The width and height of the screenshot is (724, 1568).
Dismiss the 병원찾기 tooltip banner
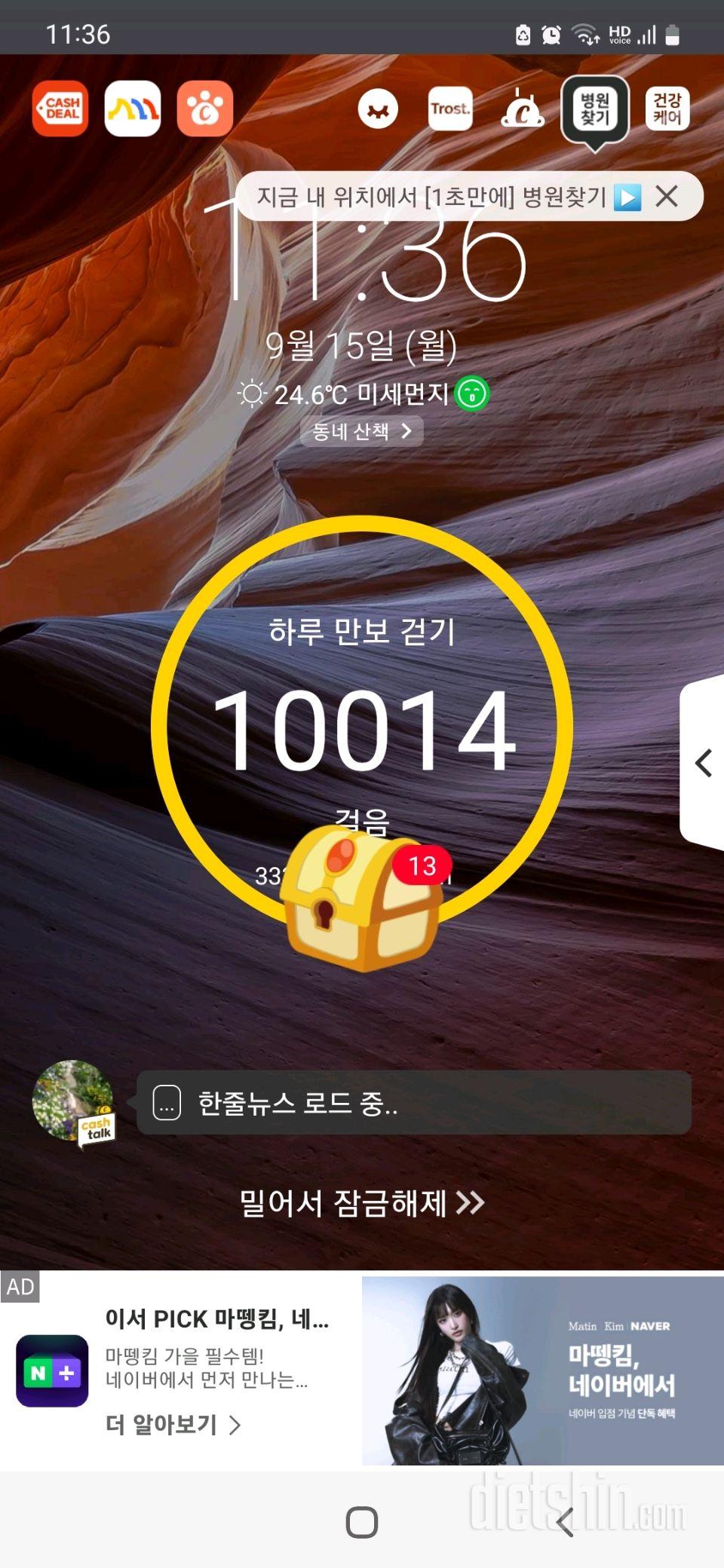pos(667,197)
